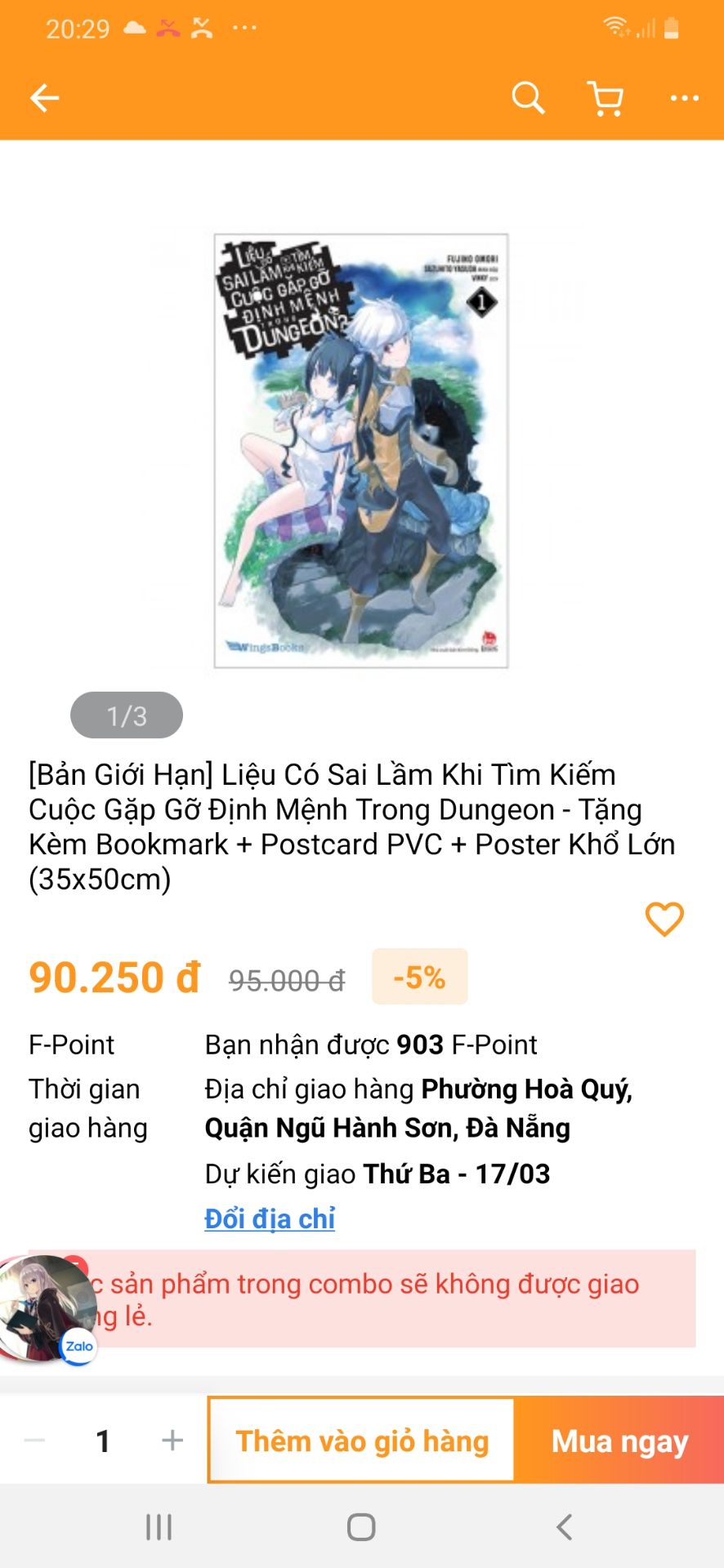The image size is (724, 1568).
Task: Open recent apps from the navigation bar
Action: (159, 1526)
